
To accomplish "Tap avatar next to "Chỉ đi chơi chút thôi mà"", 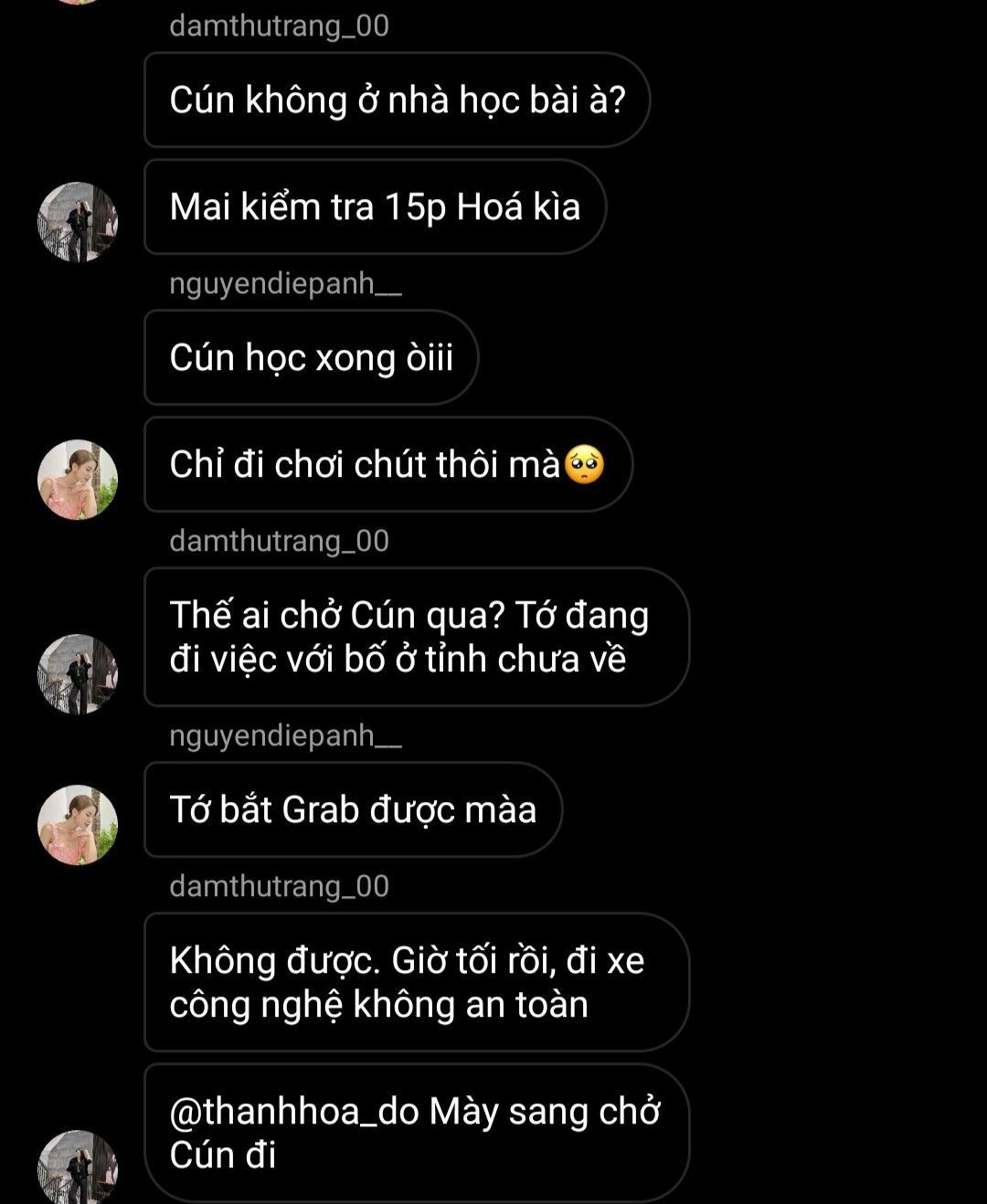I will (78, 480).
